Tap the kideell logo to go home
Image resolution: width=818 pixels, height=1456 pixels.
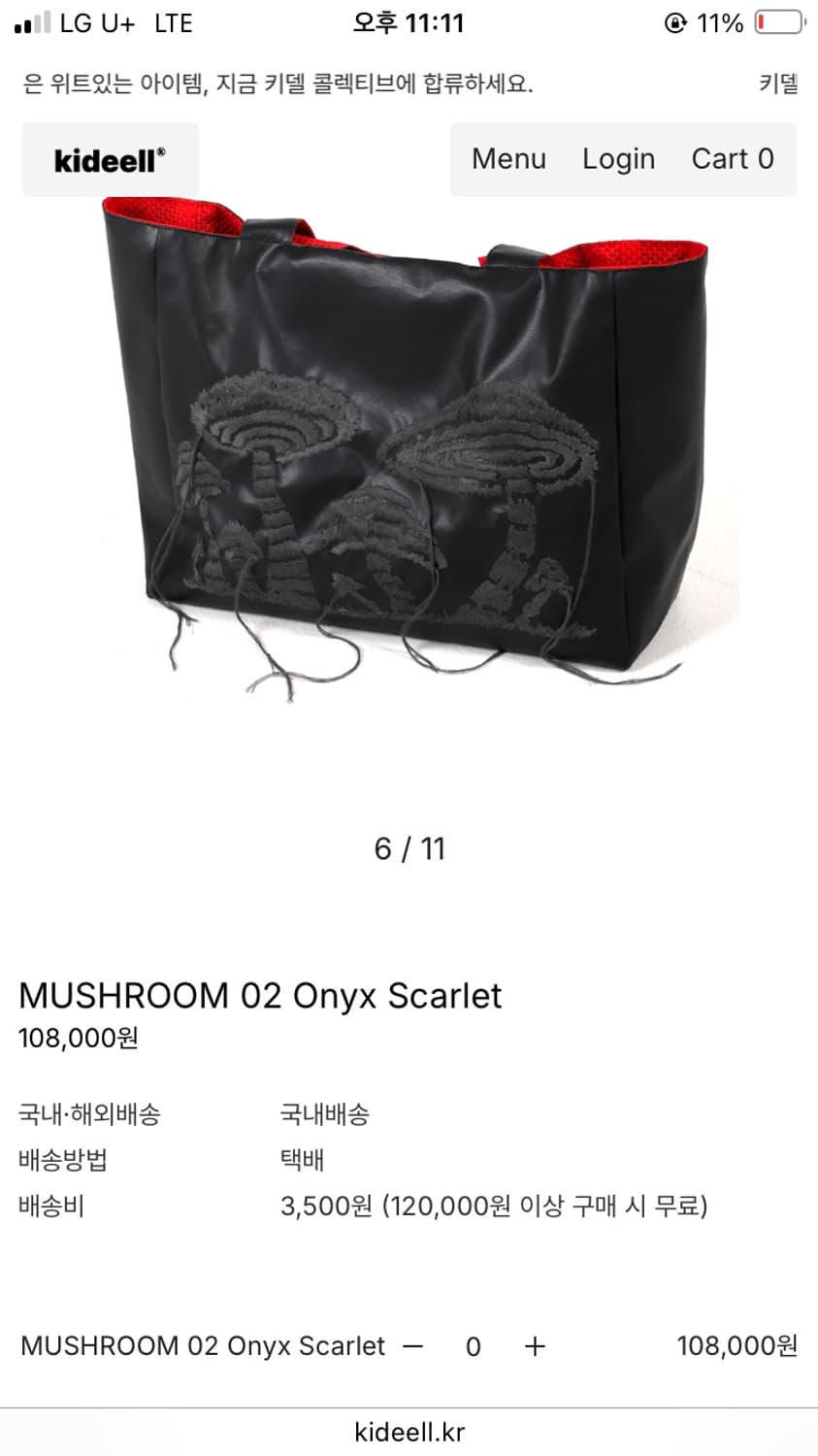109,158
